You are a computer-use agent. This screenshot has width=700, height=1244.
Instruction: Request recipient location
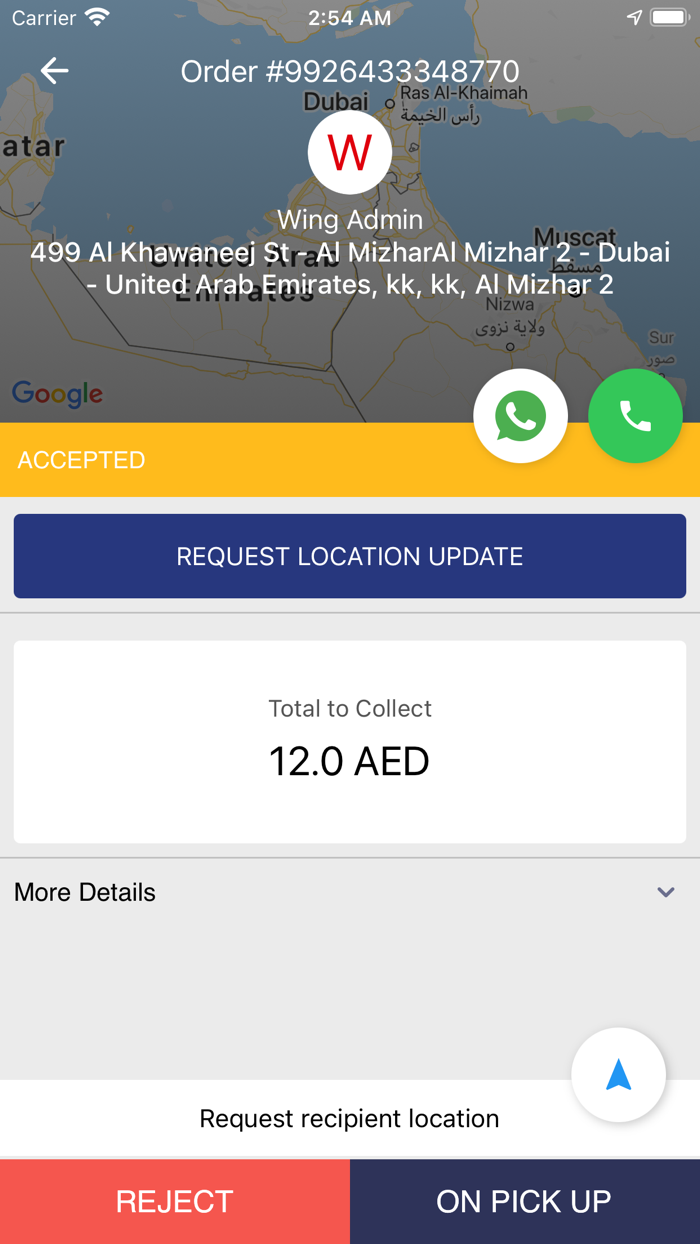(x=350, y=1118)
